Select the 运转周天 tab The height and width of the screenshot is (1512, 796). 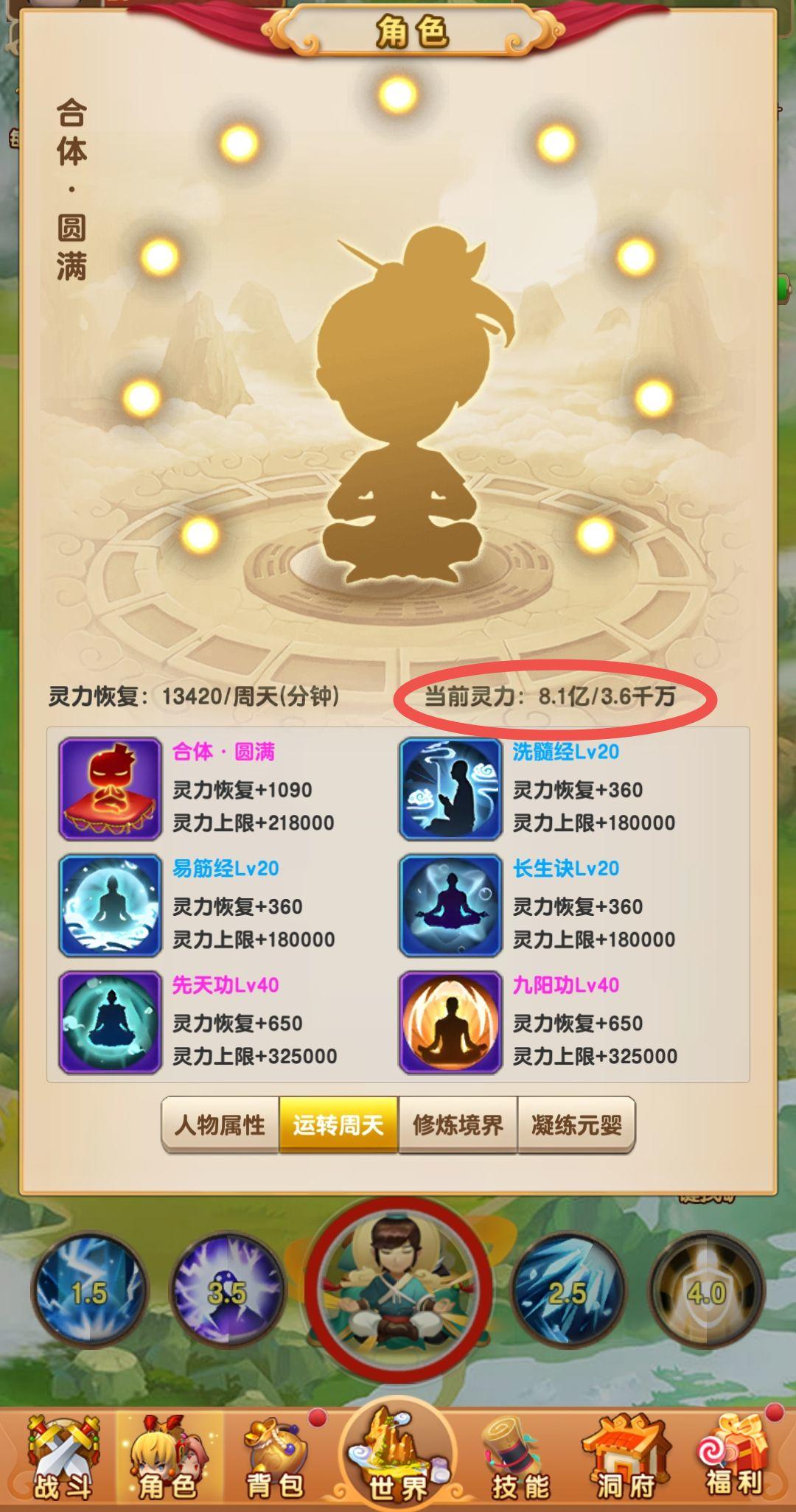coord(338,1124)
